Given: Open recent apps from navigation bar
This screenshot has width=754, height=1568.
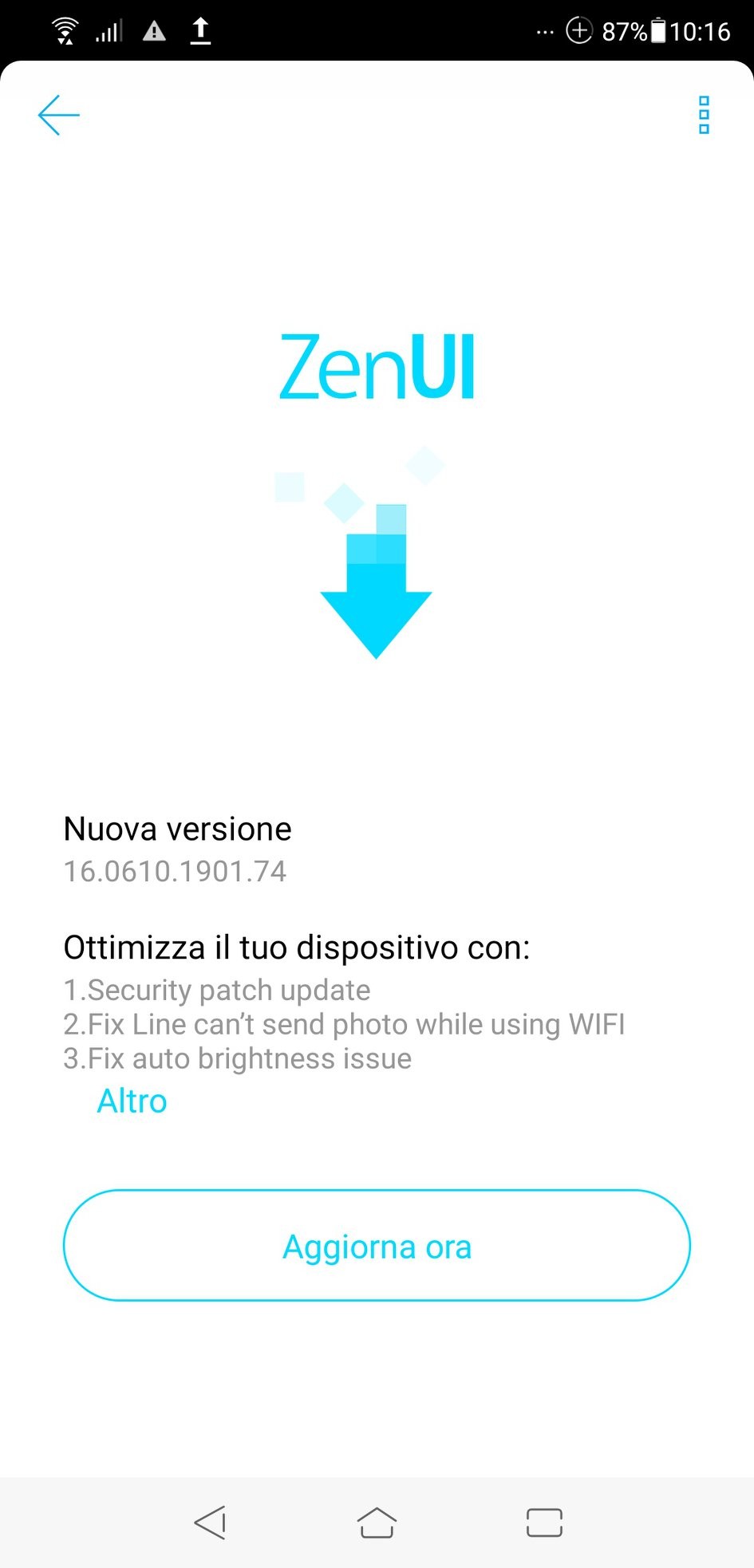Looking at the screenshot, I should click(x=544, y=1523).
